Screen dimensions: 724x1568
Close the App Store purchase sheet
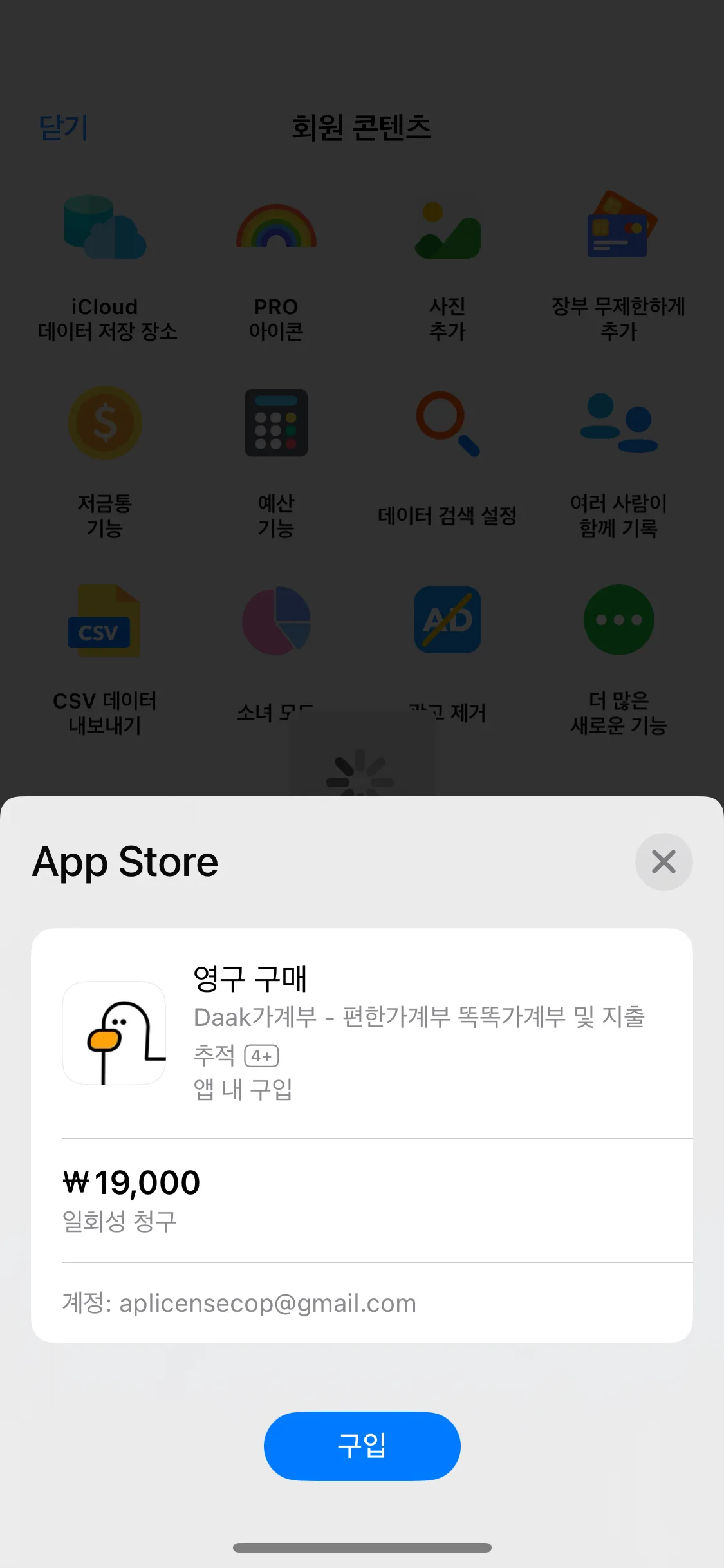664,861
